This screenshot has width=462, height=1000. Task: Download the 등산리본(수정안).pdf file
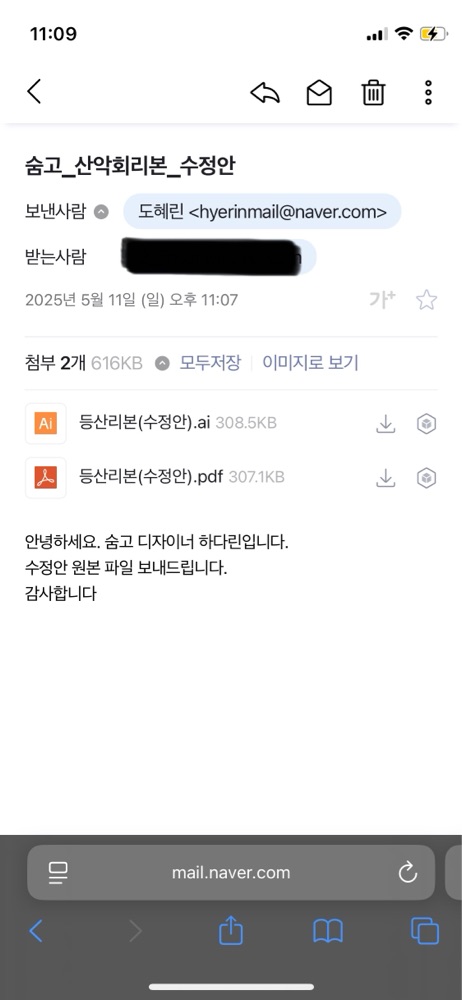pyautogui.click(x=385, y=478)
